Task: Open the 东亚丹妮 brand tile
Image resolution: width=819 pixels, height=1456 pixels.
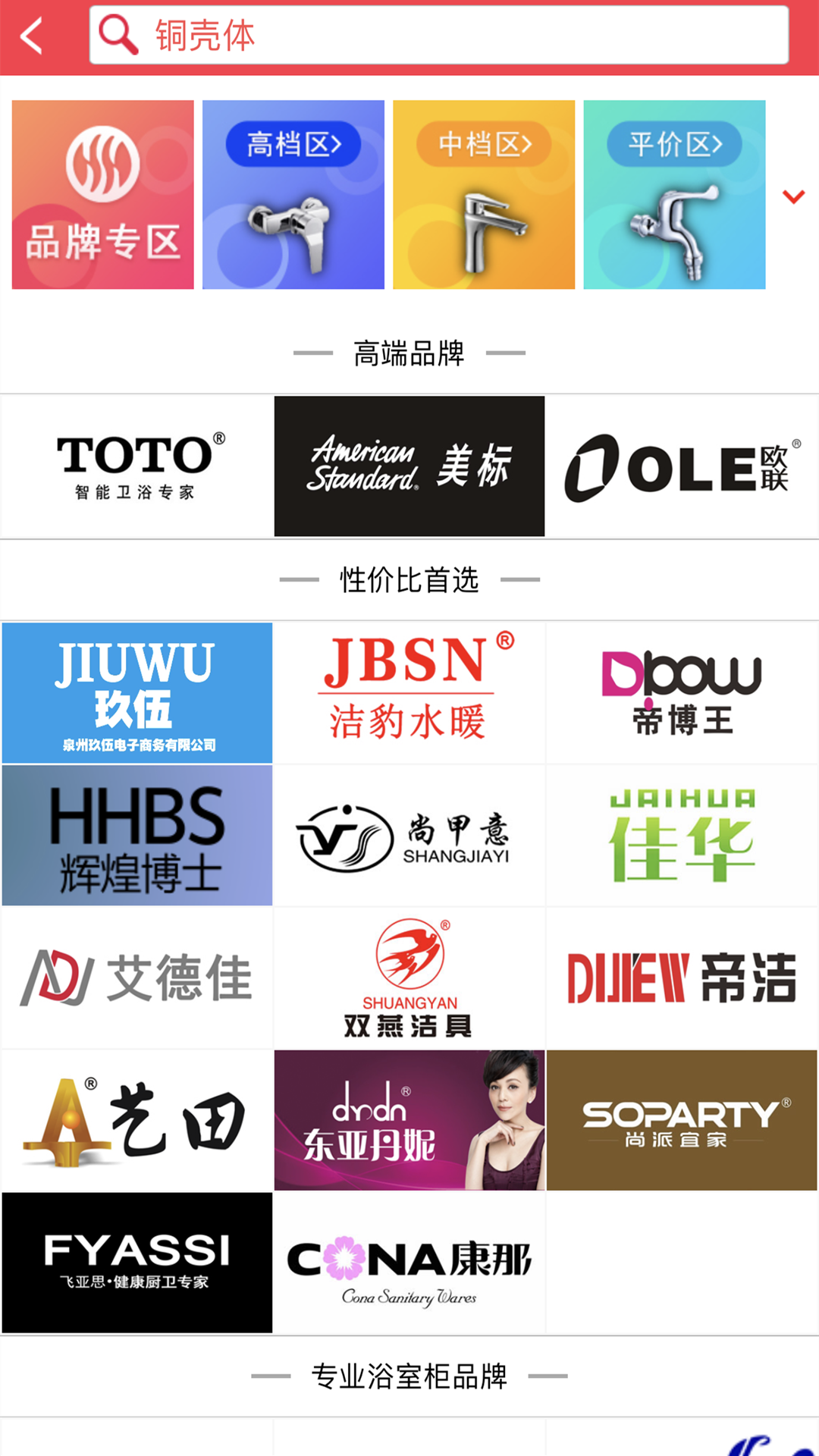Action: 409,1120
